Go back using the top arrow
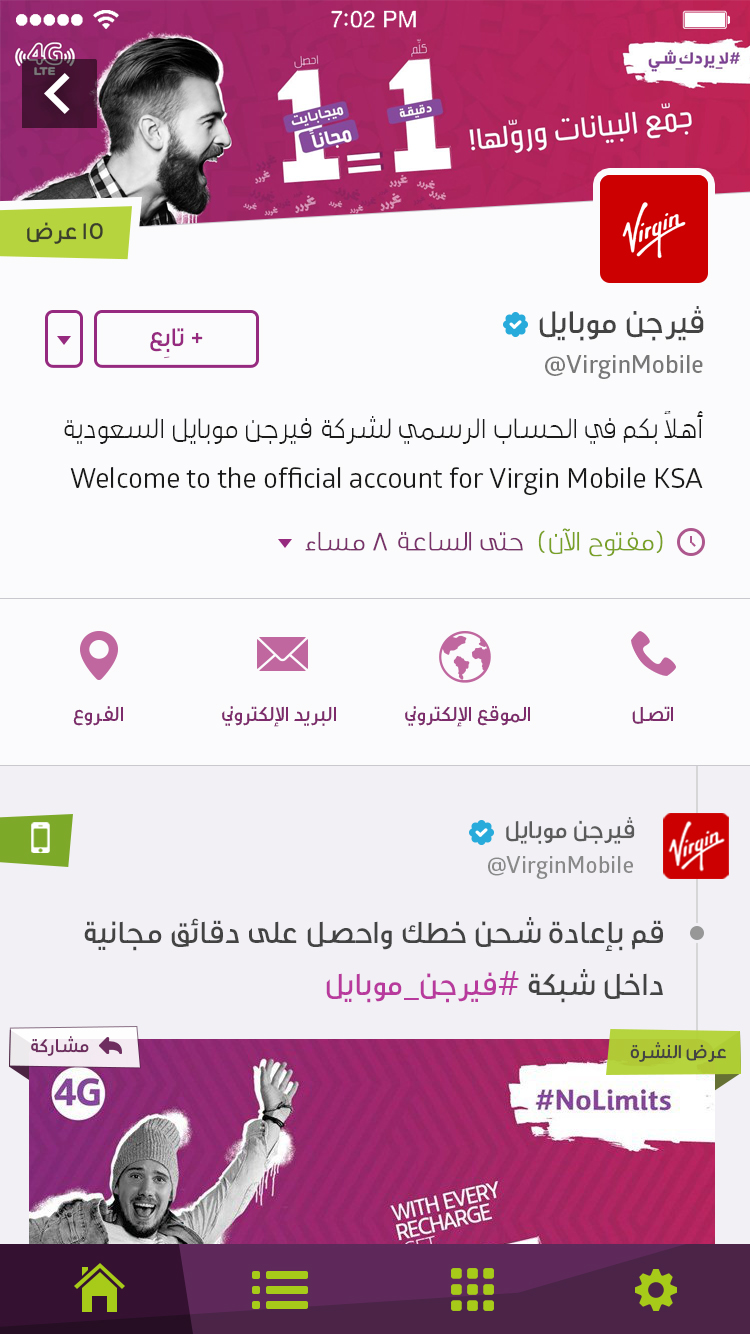 tap(59, 94)
